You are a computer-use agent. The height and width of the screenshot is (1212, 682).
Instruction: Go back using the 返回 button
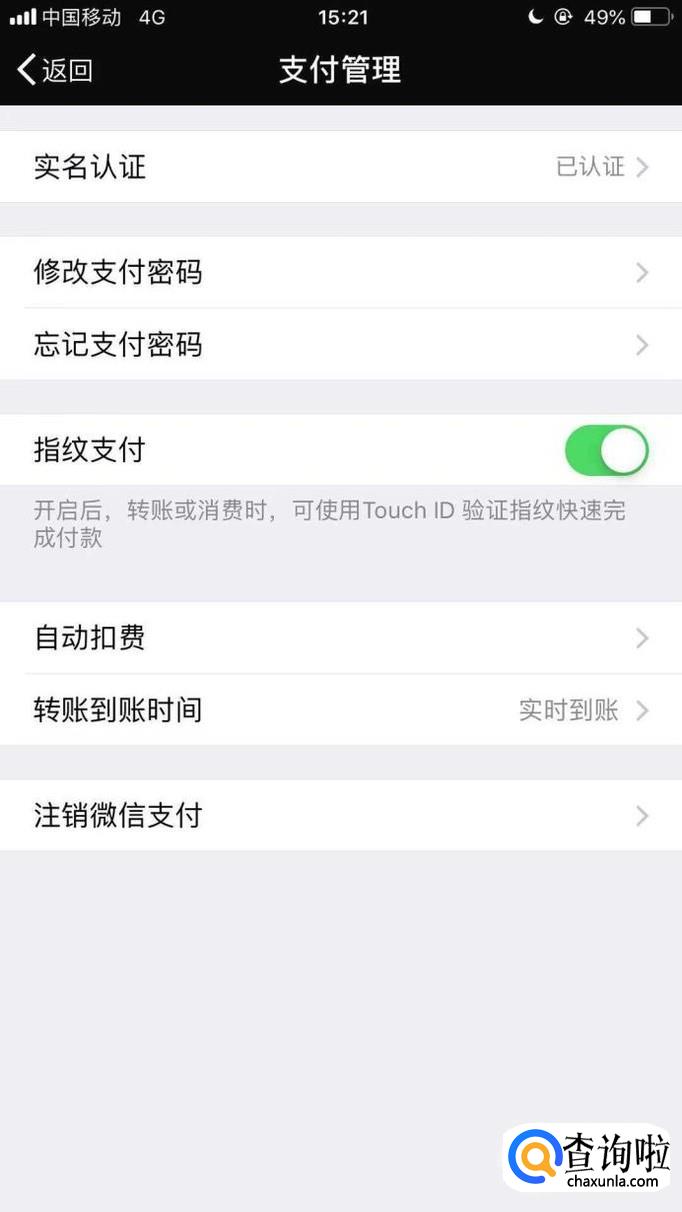coord(56,70)
